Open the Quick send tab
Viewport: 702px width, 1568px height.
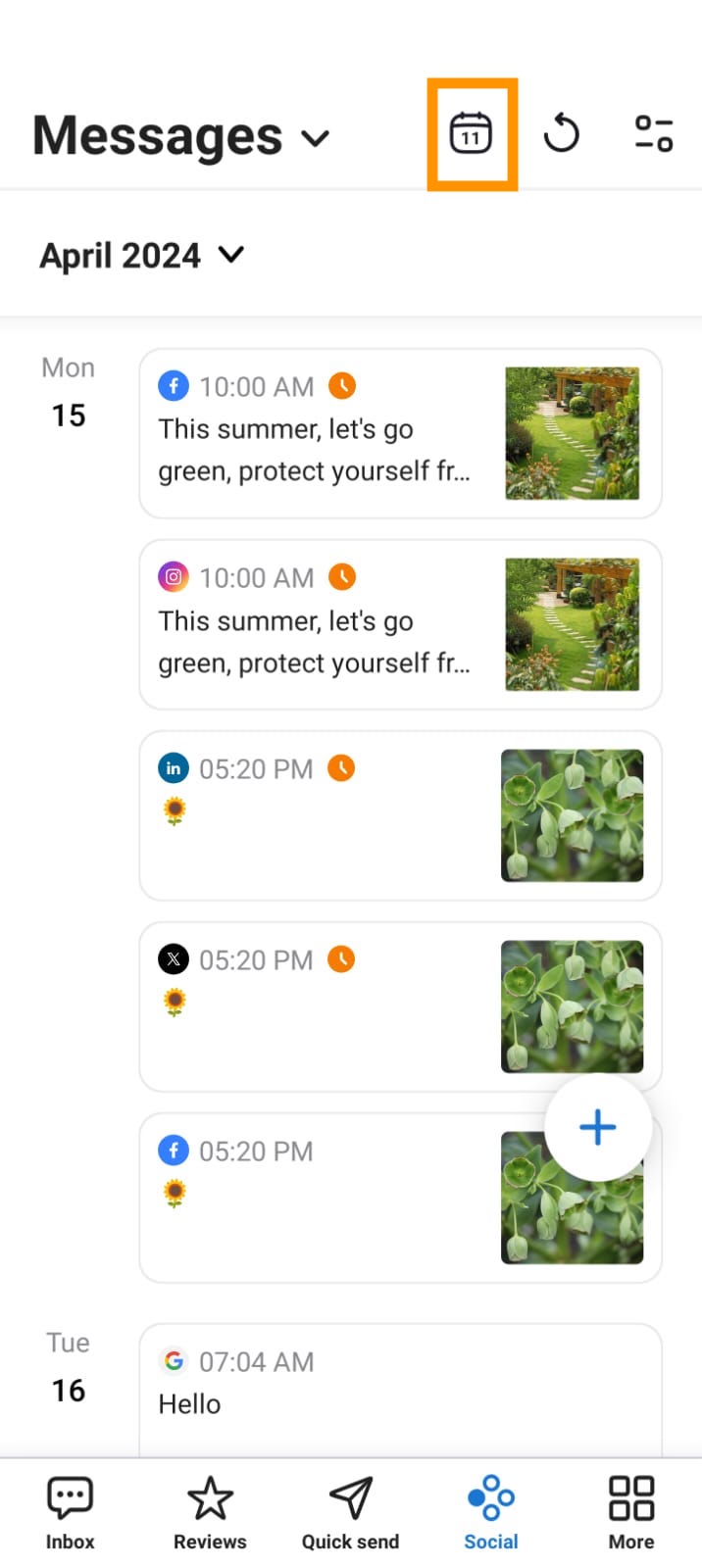pyautogui.click(x=350, y=1512)
